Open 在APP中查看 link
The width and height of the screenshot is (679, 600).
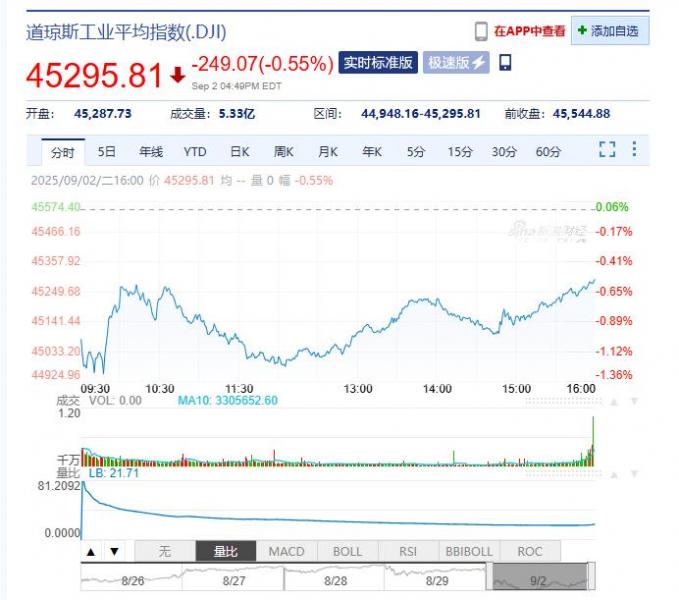point(528,31)
